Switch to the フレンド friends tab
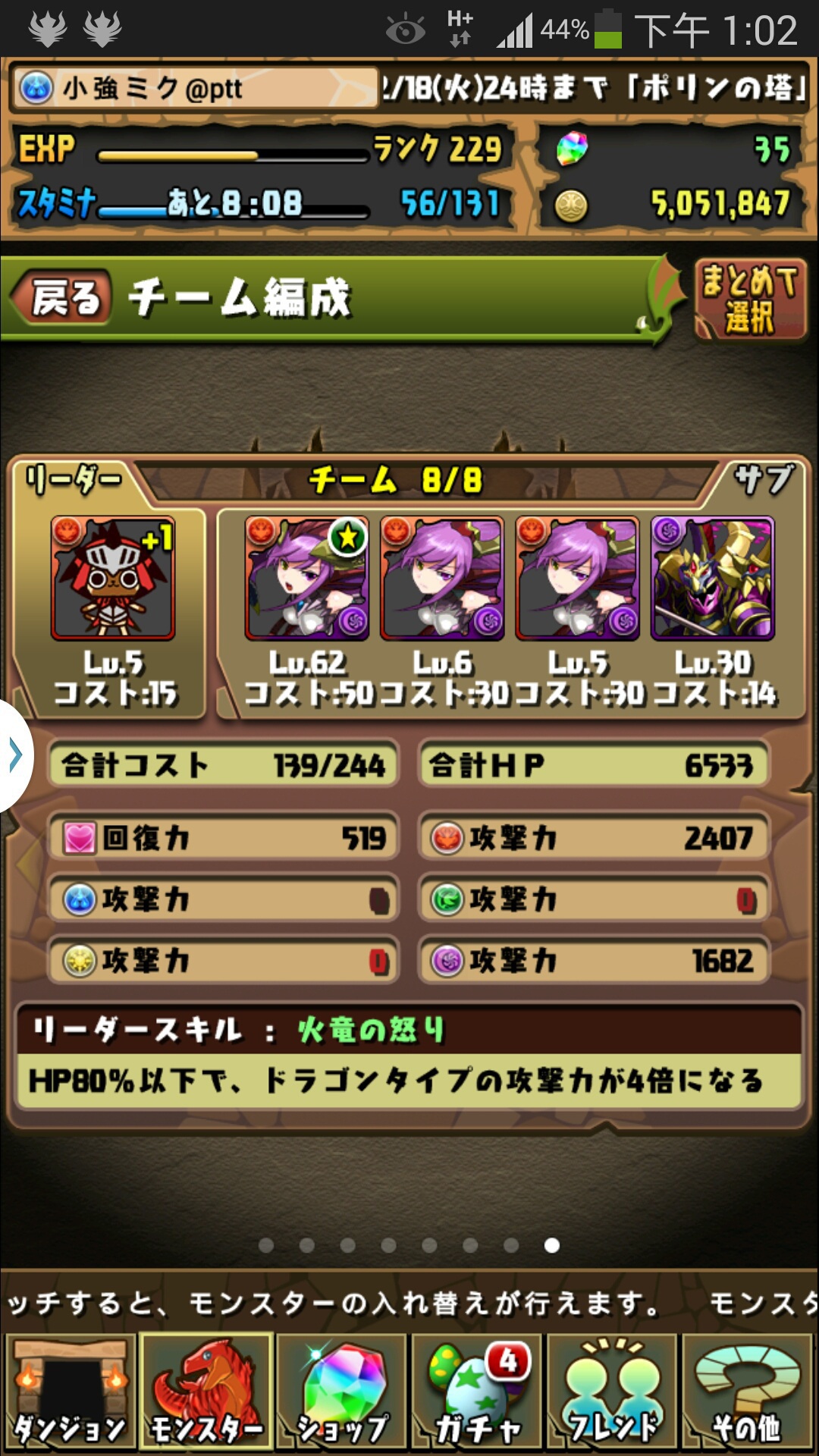Image resolution: width=819 pixels, height=1456 pixels. [612, 1392]
